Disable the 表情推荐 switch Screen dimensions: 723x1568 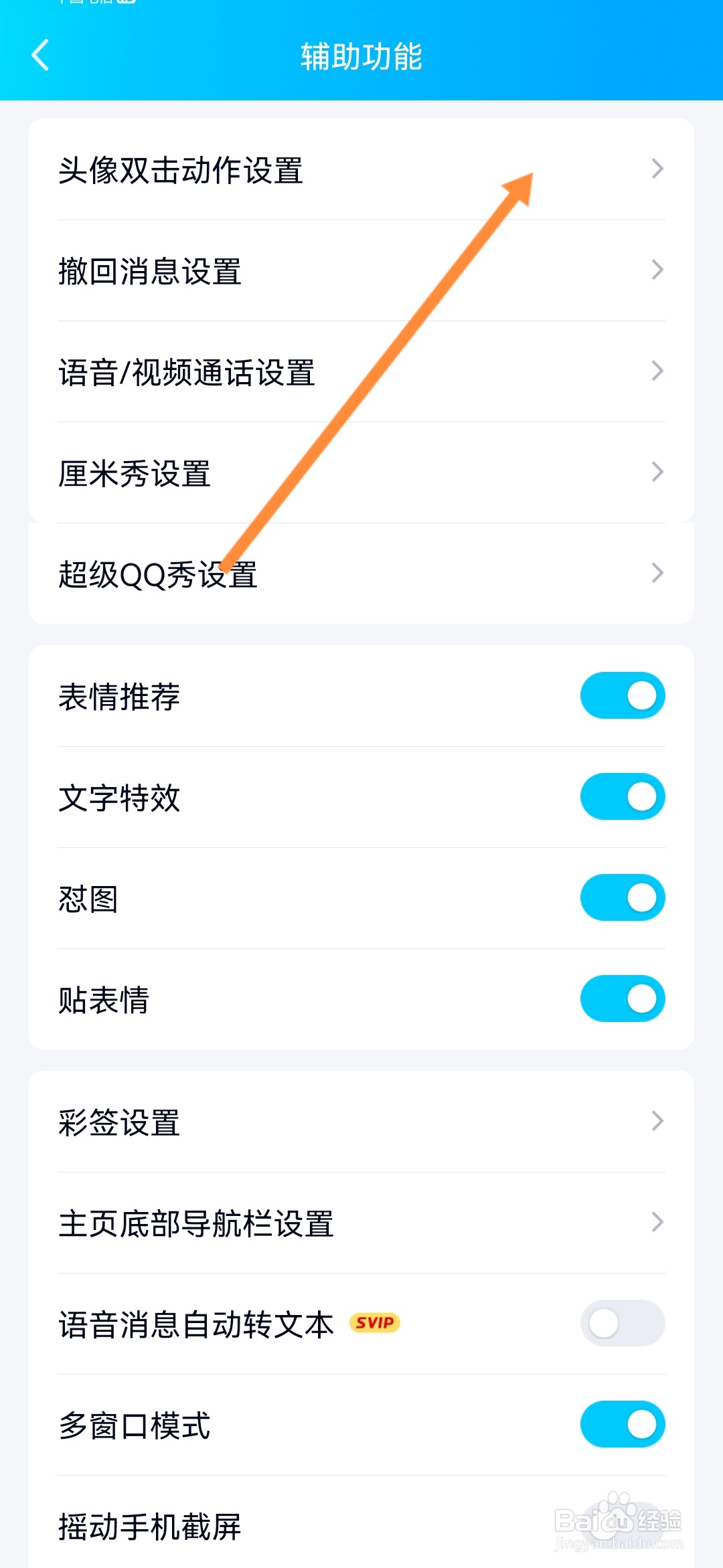click(x=622, y=696)
